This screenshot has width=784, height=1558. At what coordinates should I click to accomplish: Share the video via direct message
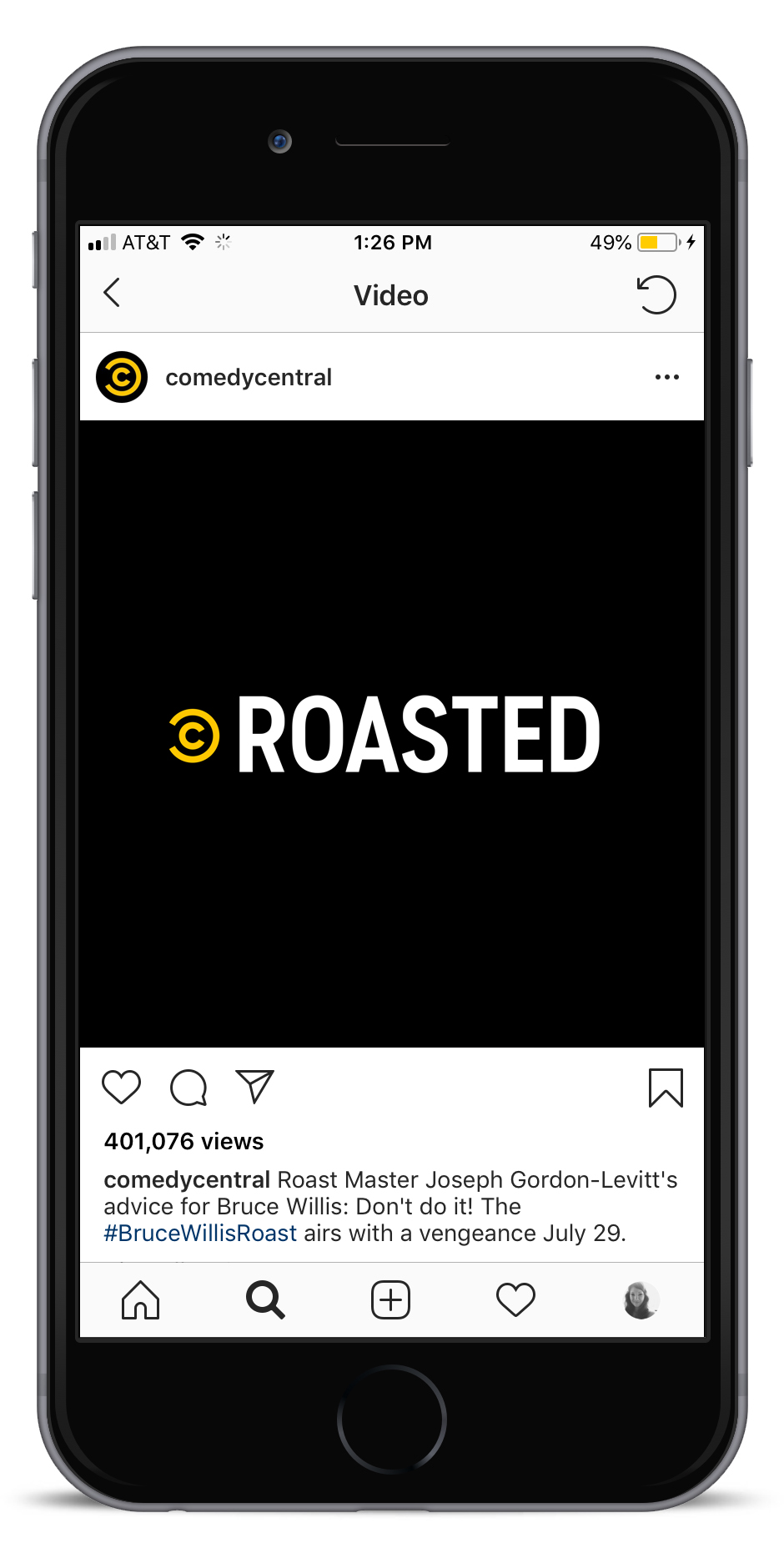pyautogui.click(x=255, y=1087)
